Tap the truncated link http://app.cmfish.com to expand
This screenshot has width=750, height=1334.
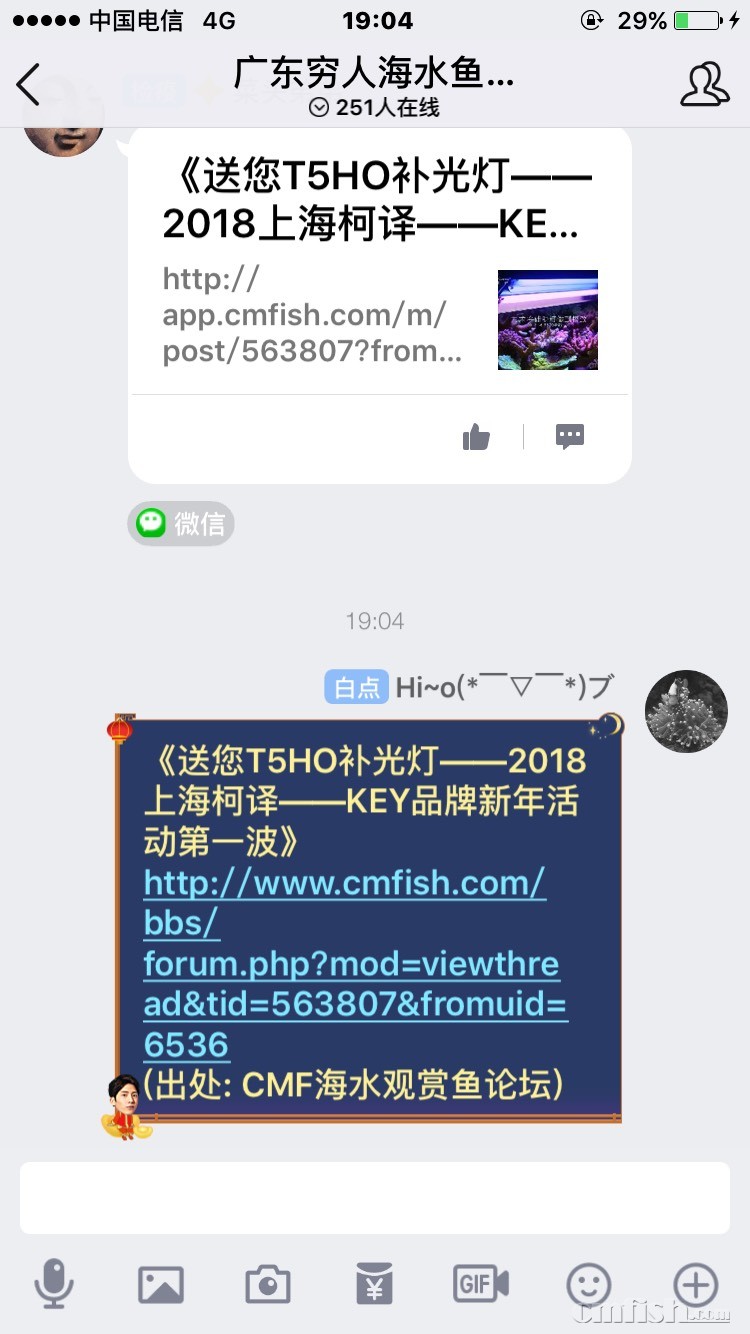click(310, 320)
